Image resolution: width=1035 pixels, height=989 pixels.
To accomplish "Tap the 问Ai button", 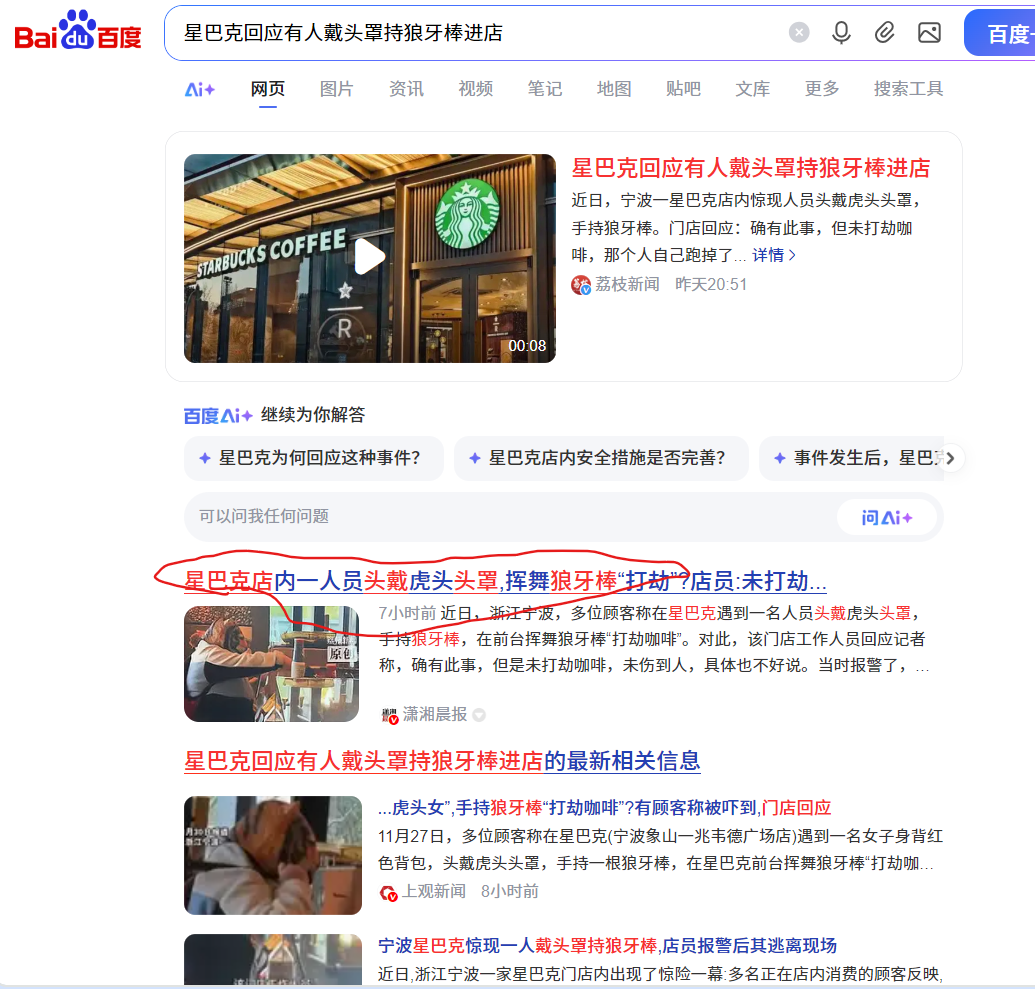I will [887, 517].
